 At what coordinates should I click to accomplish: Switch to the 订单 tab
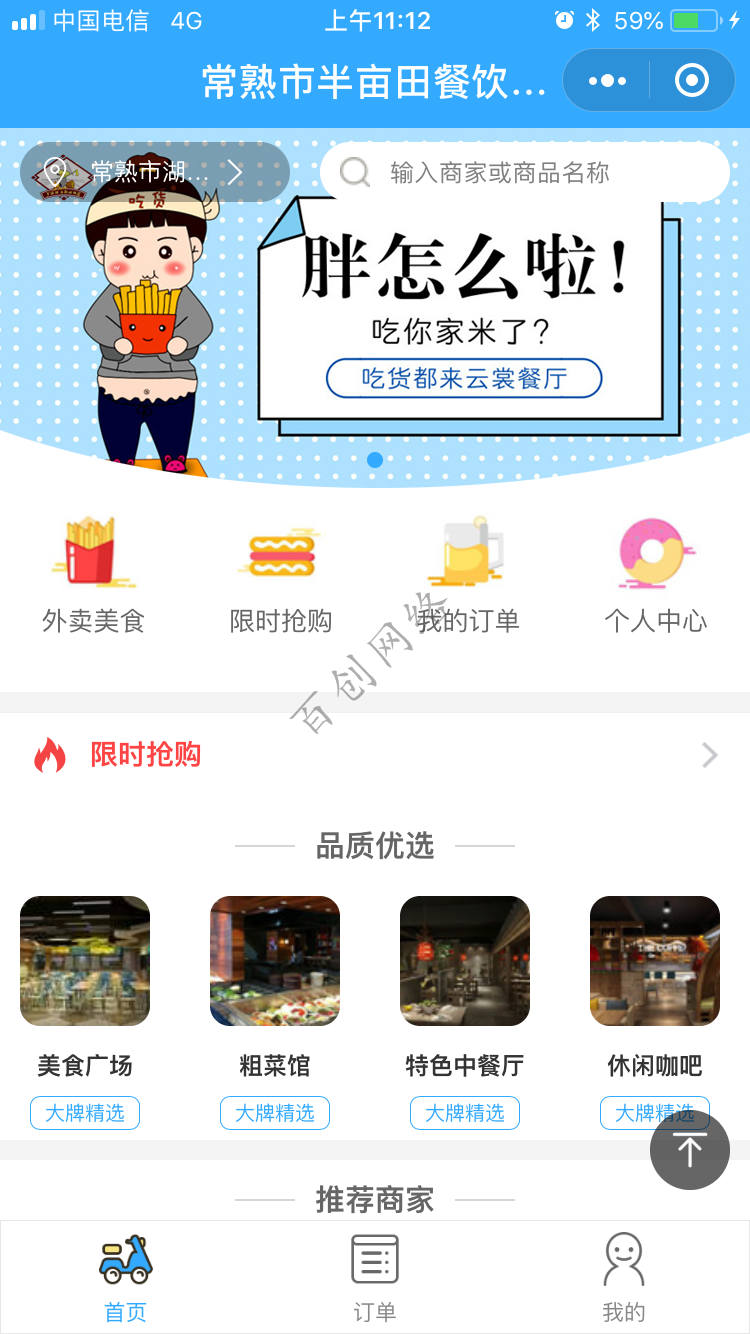[375, 1277]
